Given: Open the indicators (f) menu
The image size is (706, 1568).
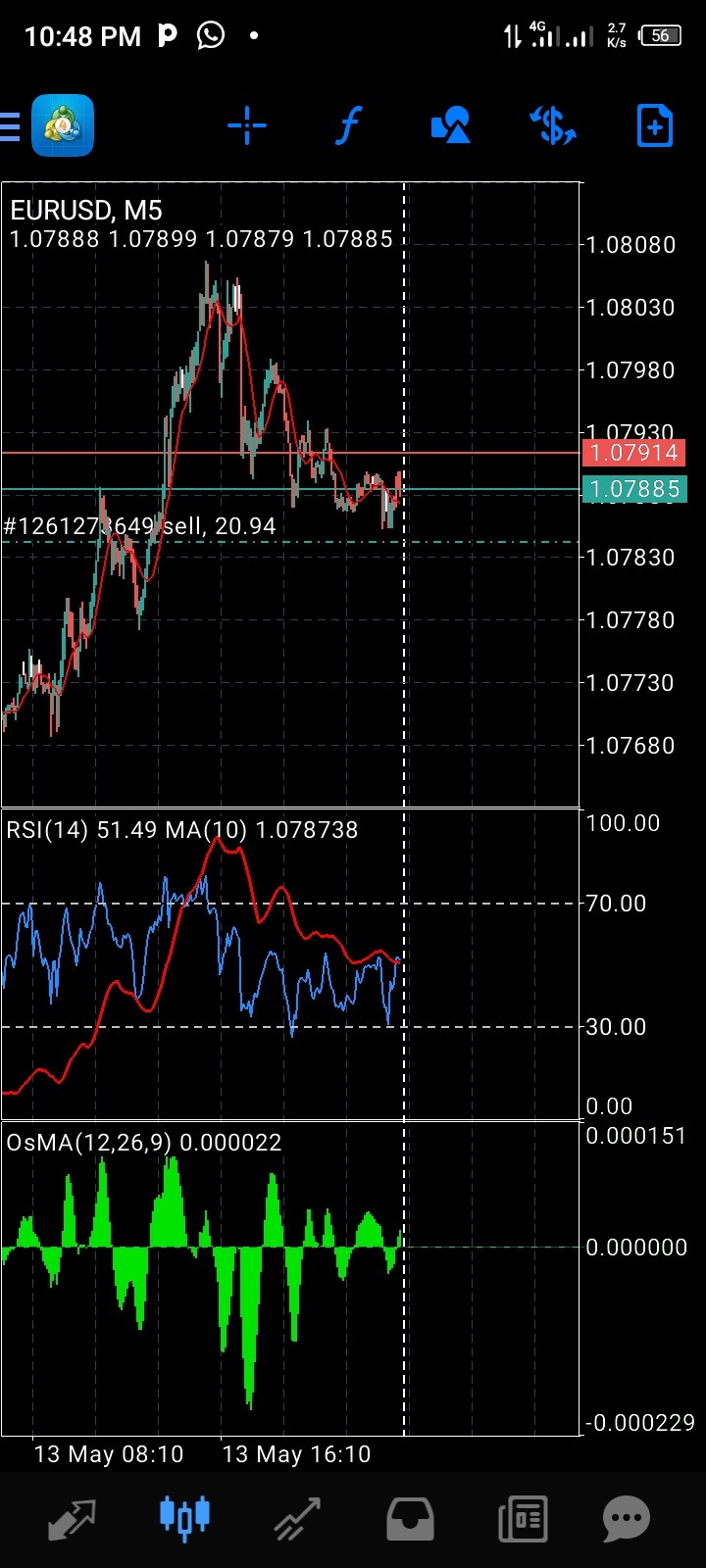Looking at the screenshot, I should click(x=347, y=125).
